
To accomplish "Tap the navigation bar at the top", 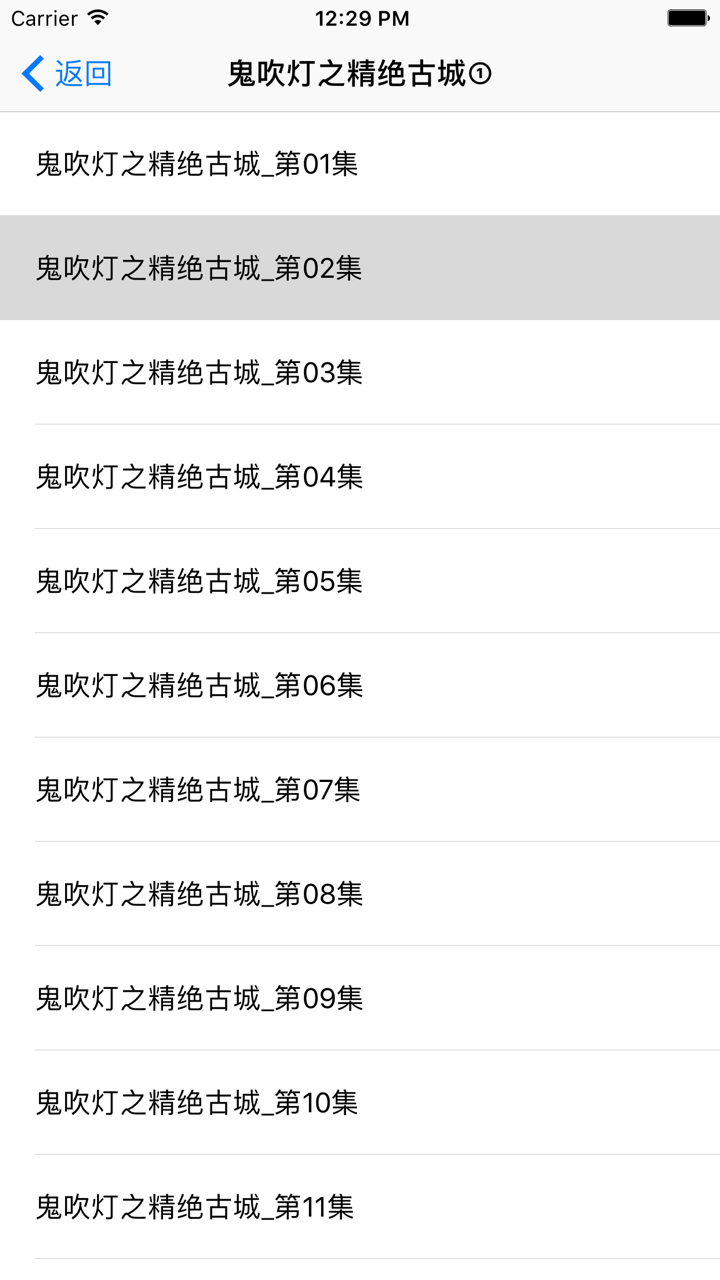I will (360, 73).
